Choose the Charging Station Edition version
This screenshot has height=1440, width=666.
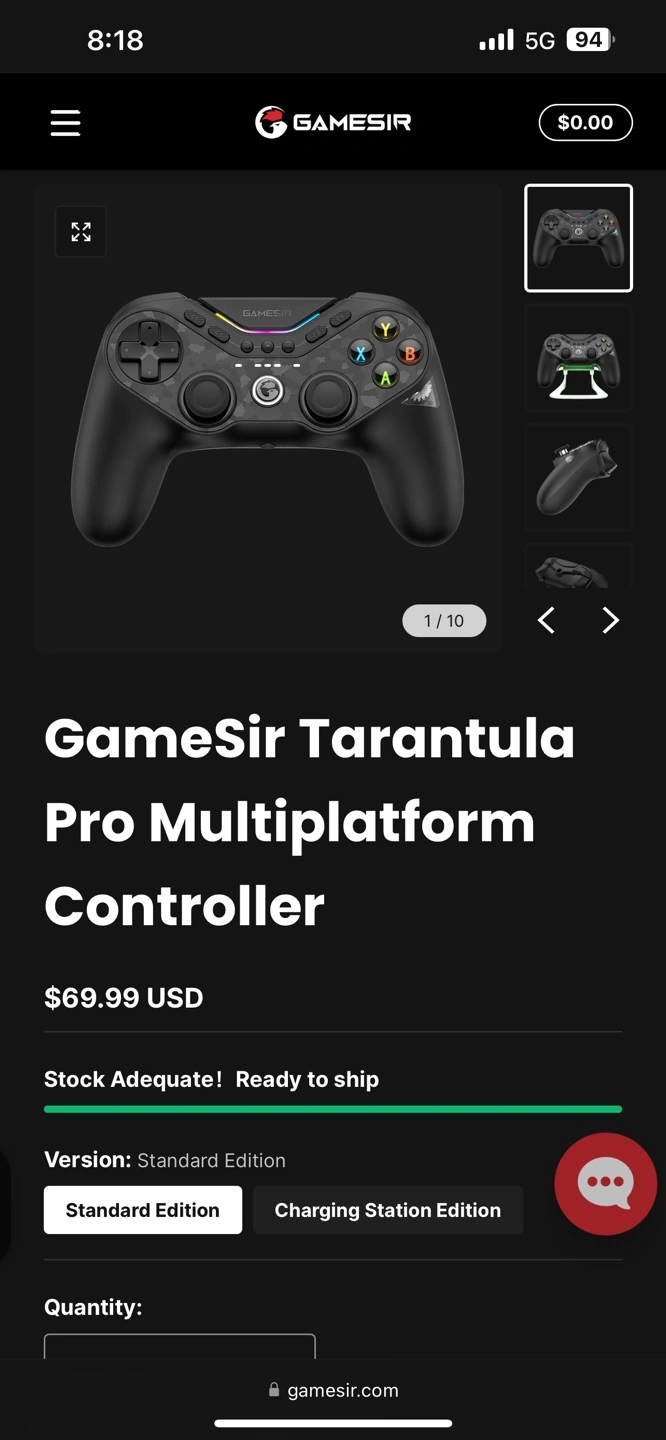[x=388, y=1210]
